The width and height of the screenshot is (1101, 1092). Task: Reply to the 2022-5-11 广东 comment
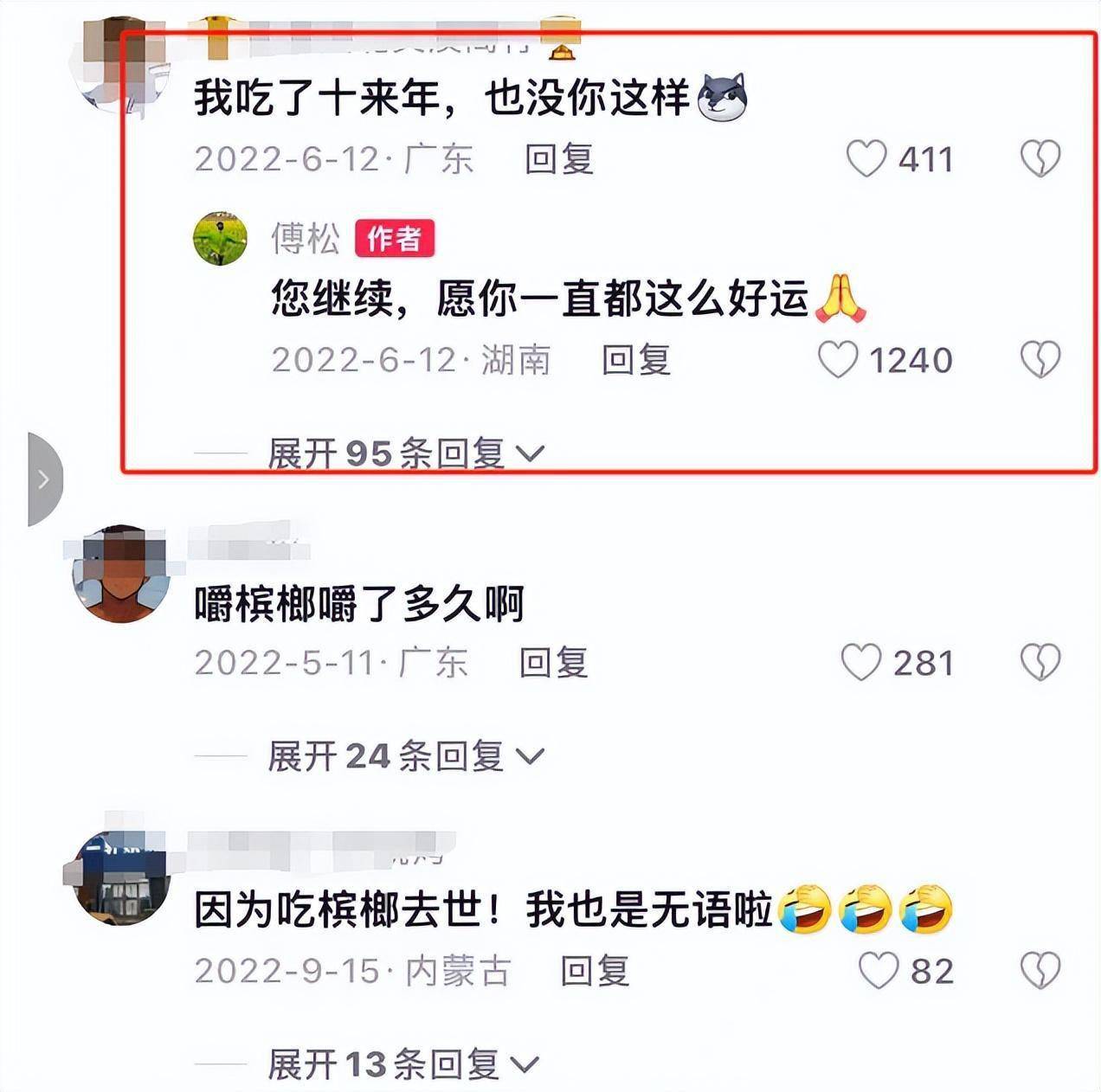tap(554, 663)
